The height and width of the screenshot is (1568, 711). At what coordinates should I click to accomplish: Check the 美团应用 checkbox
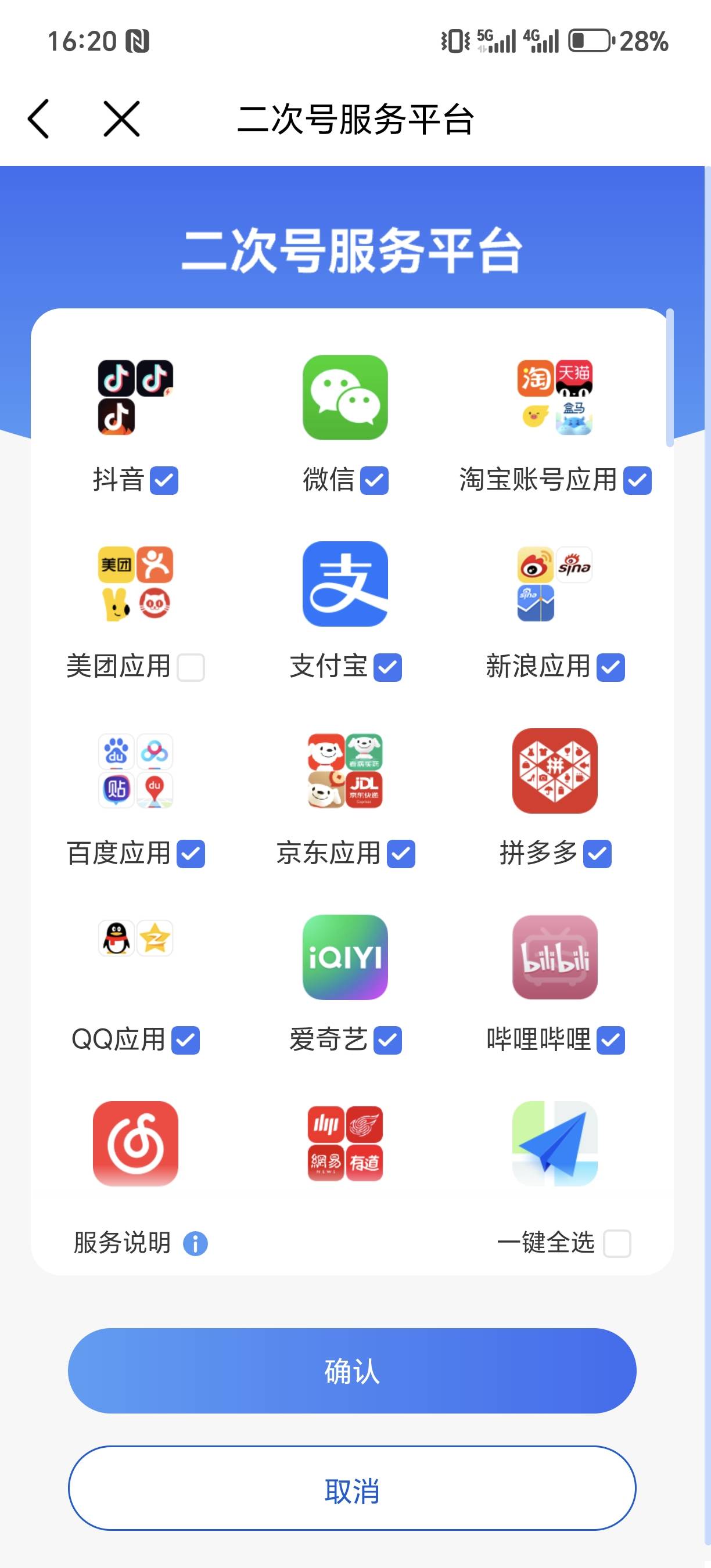coord(191,667)
